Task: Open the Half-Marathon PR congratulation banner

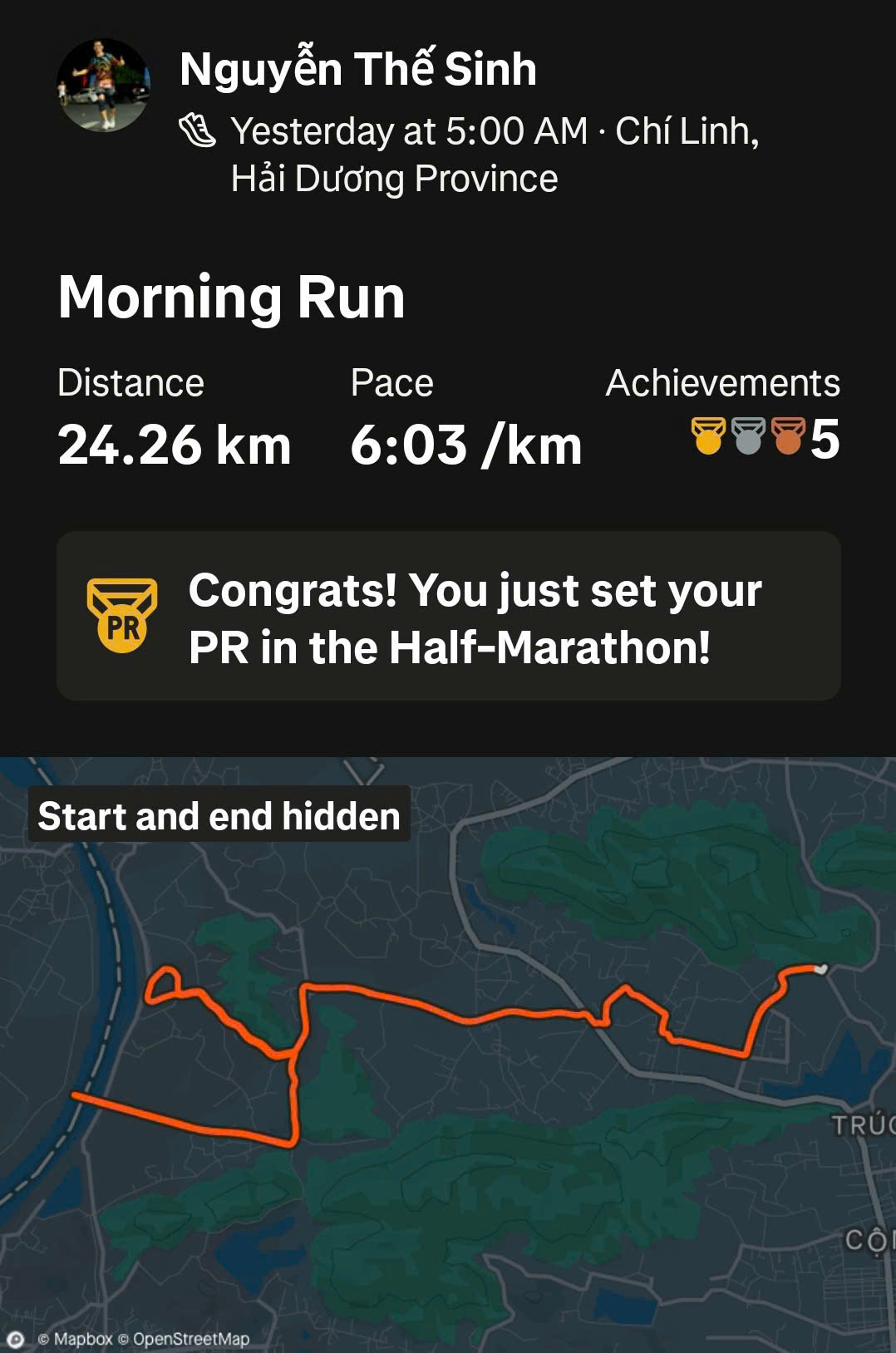Action: coord(448,617)
